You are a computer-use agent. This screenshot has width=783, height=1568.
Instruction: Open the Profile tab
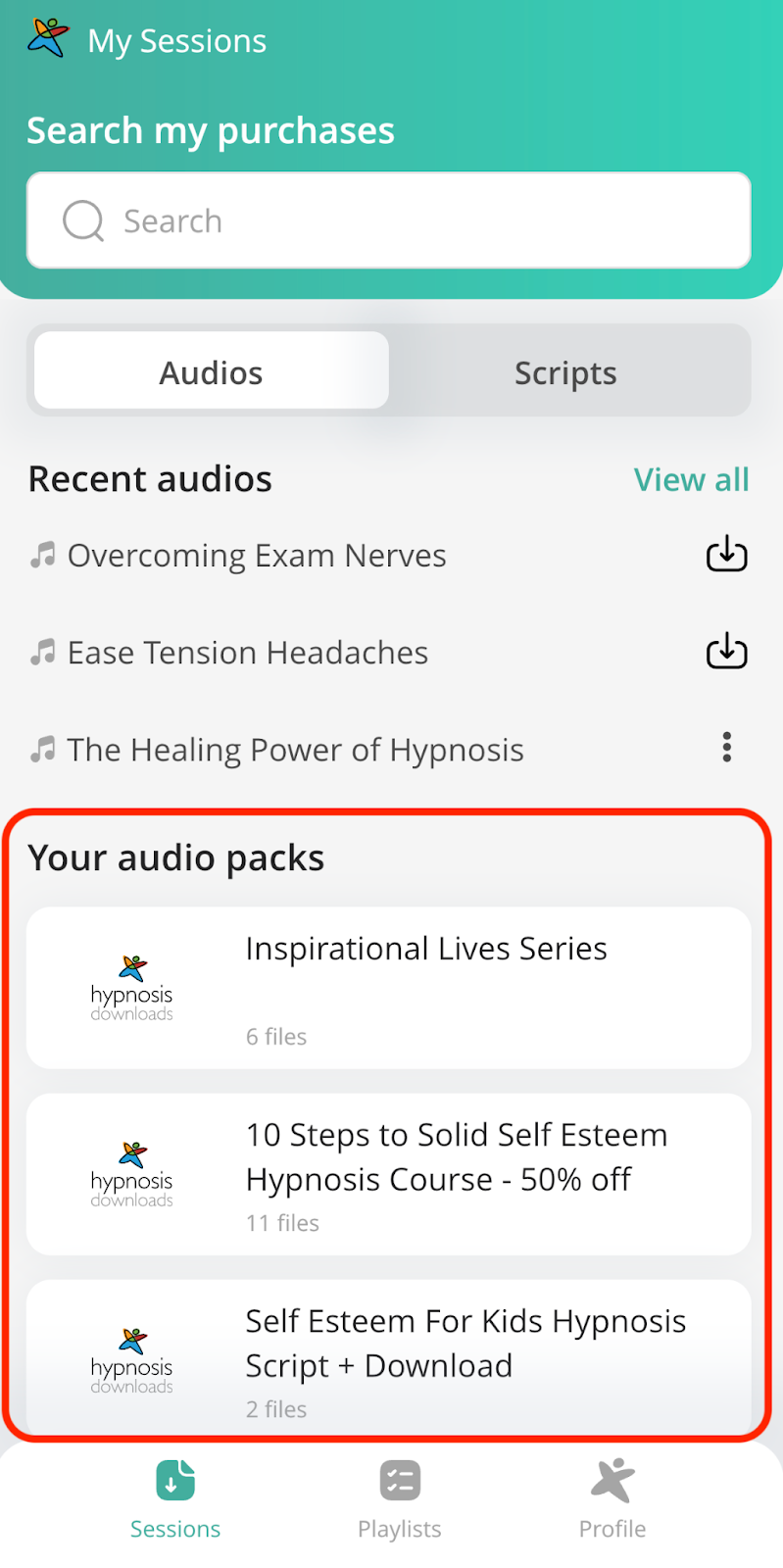tap(612, 1500)
